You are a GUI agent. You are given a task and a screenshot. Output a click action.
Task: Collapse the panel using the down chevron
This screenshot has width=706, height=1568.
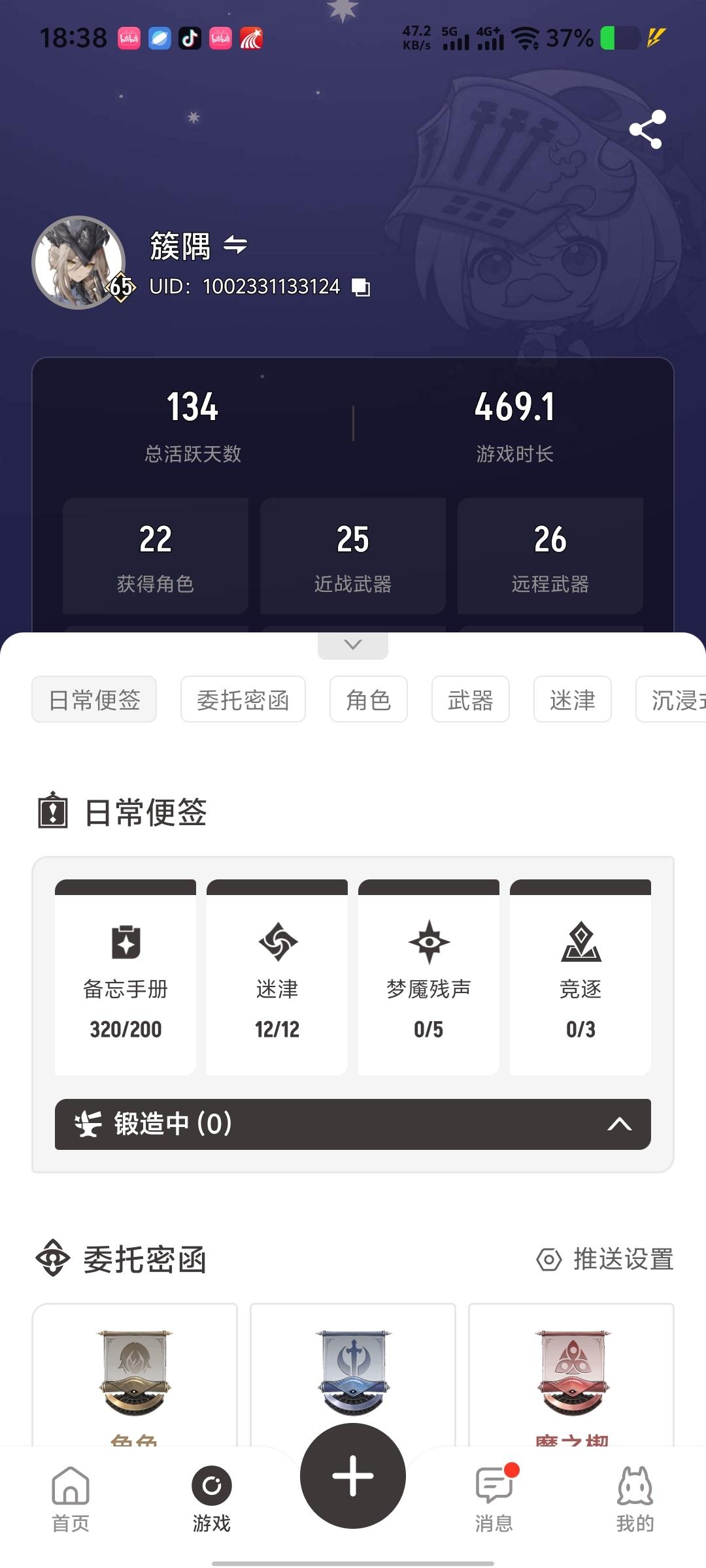coord(353,645)
